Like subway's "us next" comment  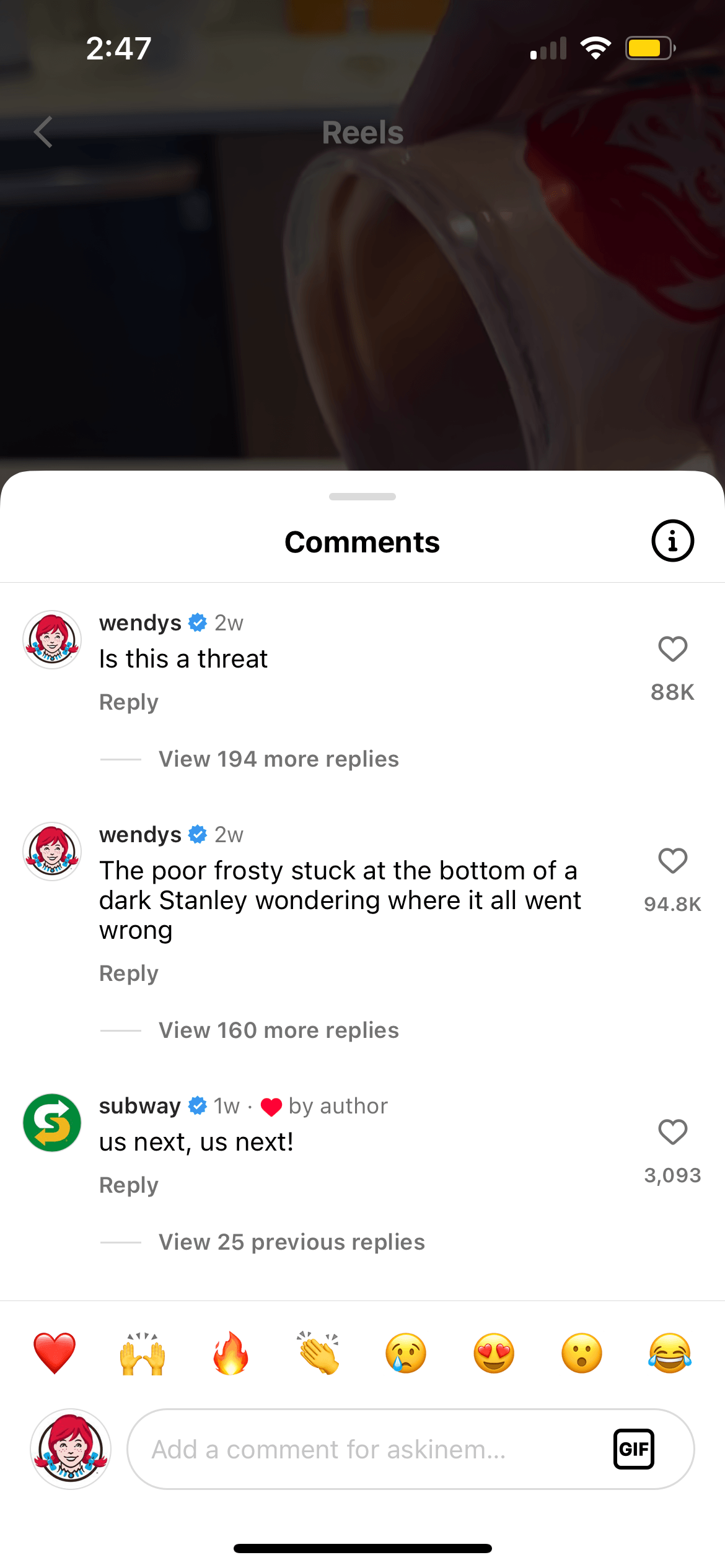(x=672, y=1133)
